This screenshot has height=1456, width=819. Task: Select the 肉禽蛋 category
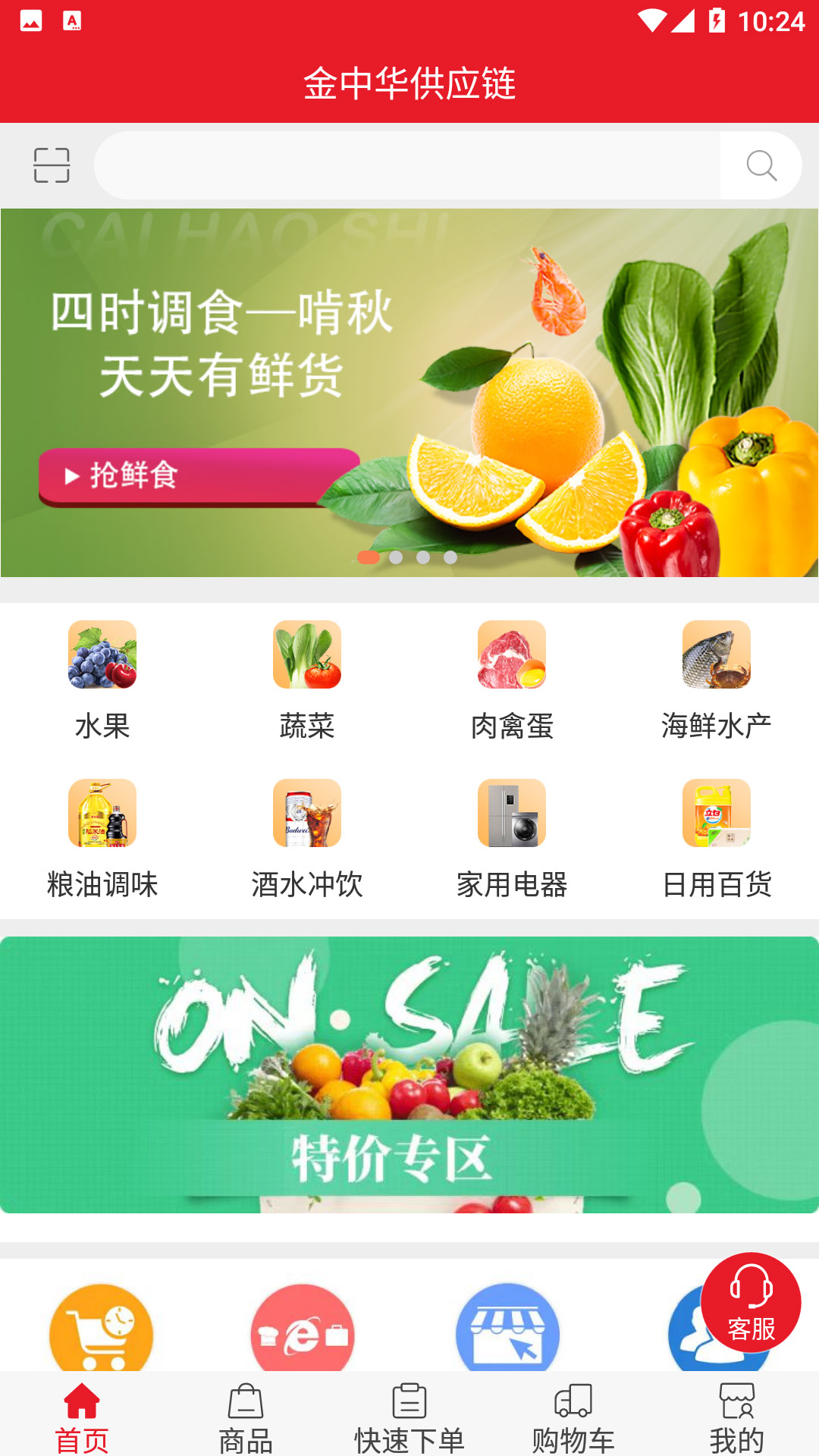512,680
